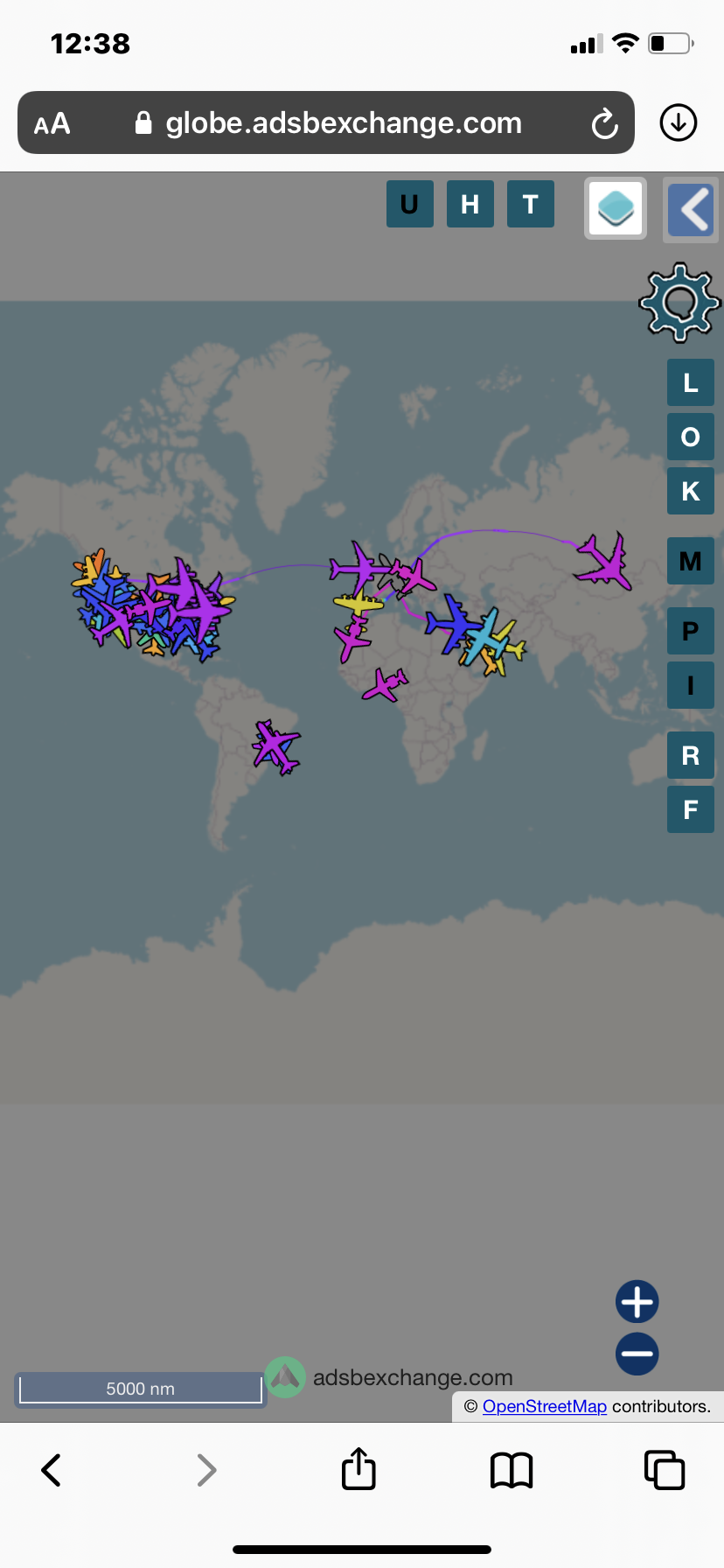Open the settings gear
The width and height of the screenshot is (724, 1568).
tap(679, 302)
